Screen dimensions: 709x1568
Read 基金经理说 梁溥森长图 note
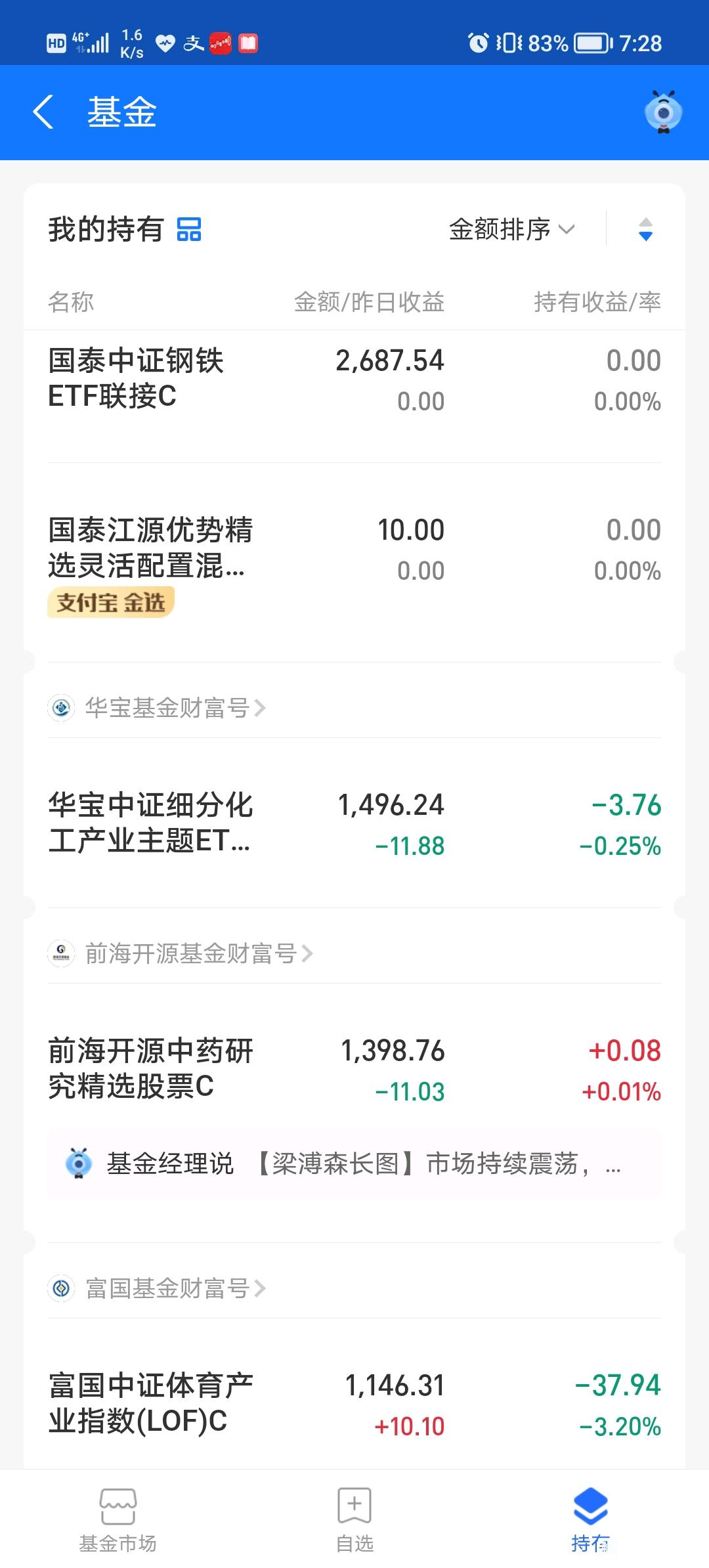click(x=354, y=1164)
